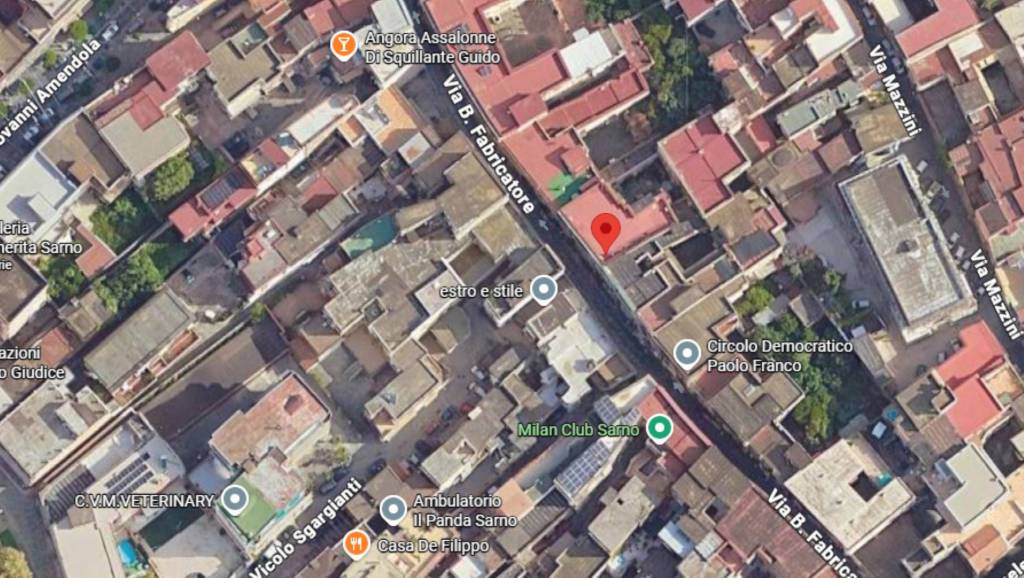This screenshot has height=578, width=1024.
Task: Open the C.V.M. VETERINARY place marker
Action: [235, 499]
